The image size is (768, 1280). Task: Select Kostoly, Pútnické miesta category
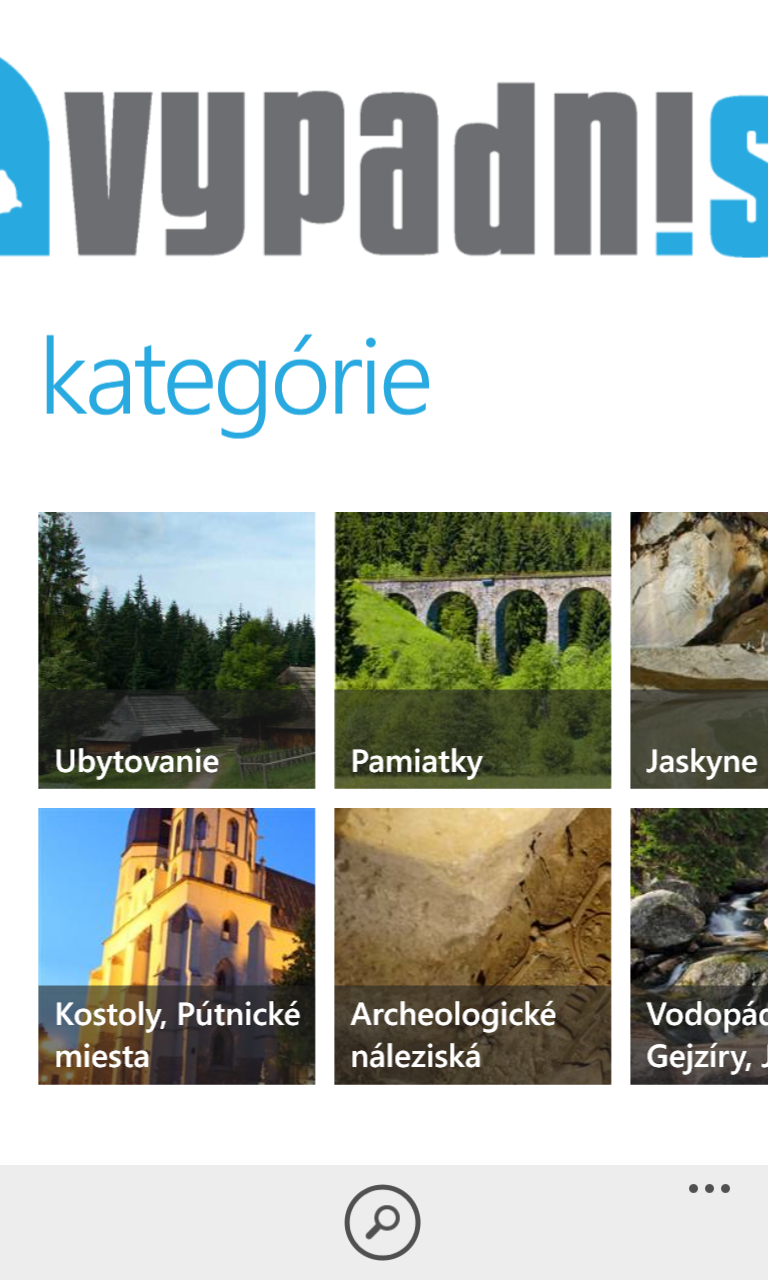tap(177, 946)
